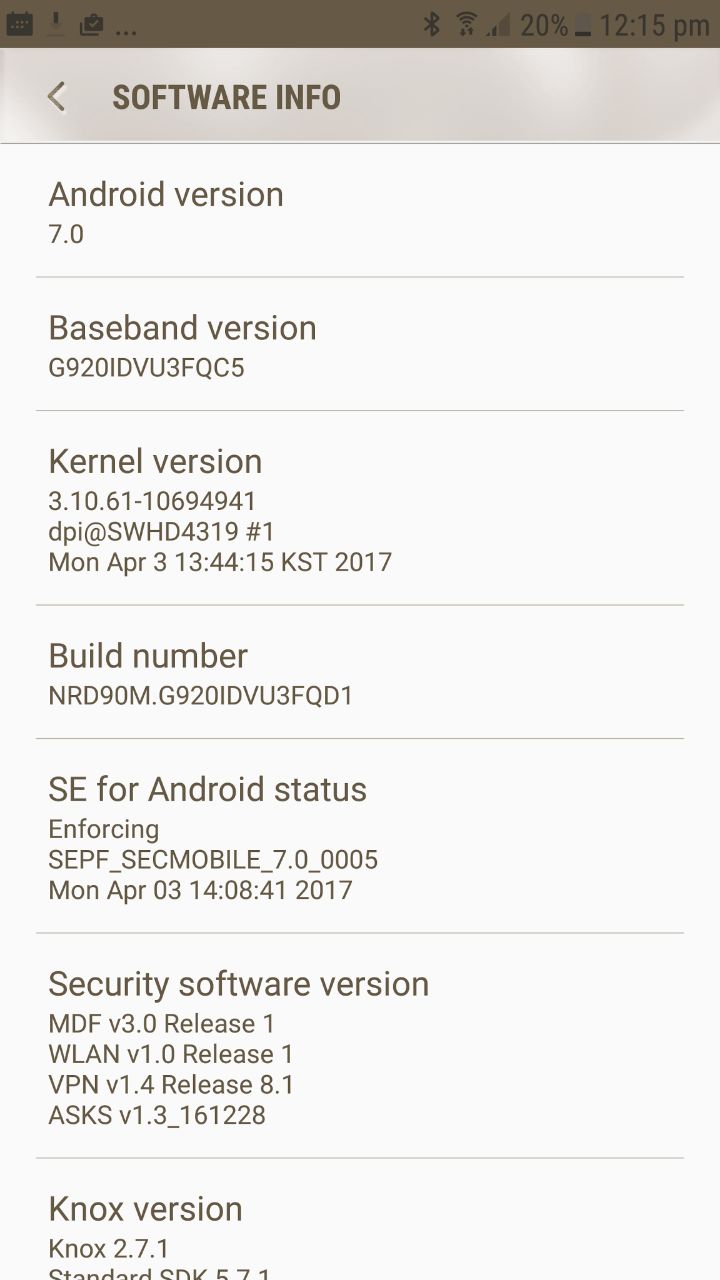Viewport: 720px width, 1280px height.
Task: Go back from Software Info
Action: coord(57,97)
